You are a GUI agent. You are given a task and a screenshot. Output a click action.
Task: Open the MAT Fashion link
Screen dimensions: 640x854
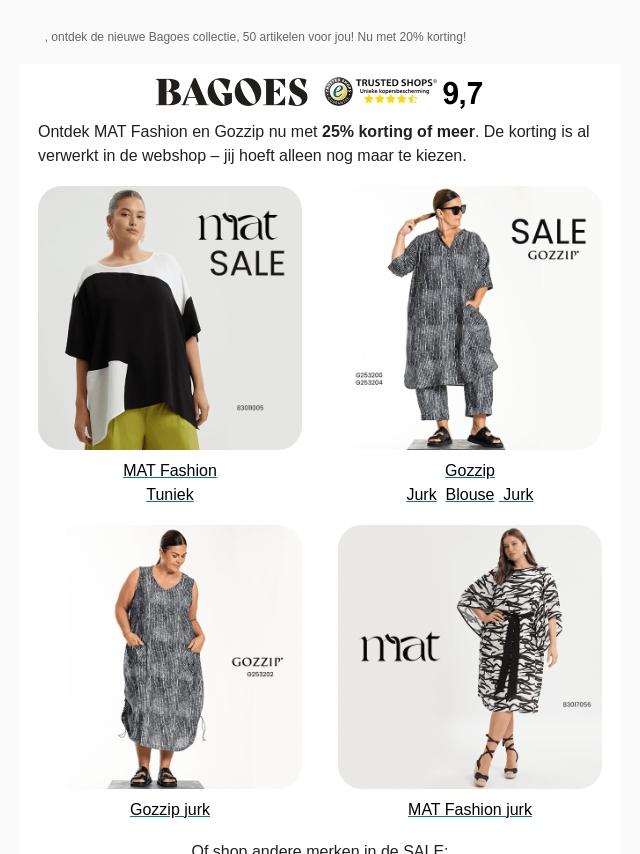[170, 470]
